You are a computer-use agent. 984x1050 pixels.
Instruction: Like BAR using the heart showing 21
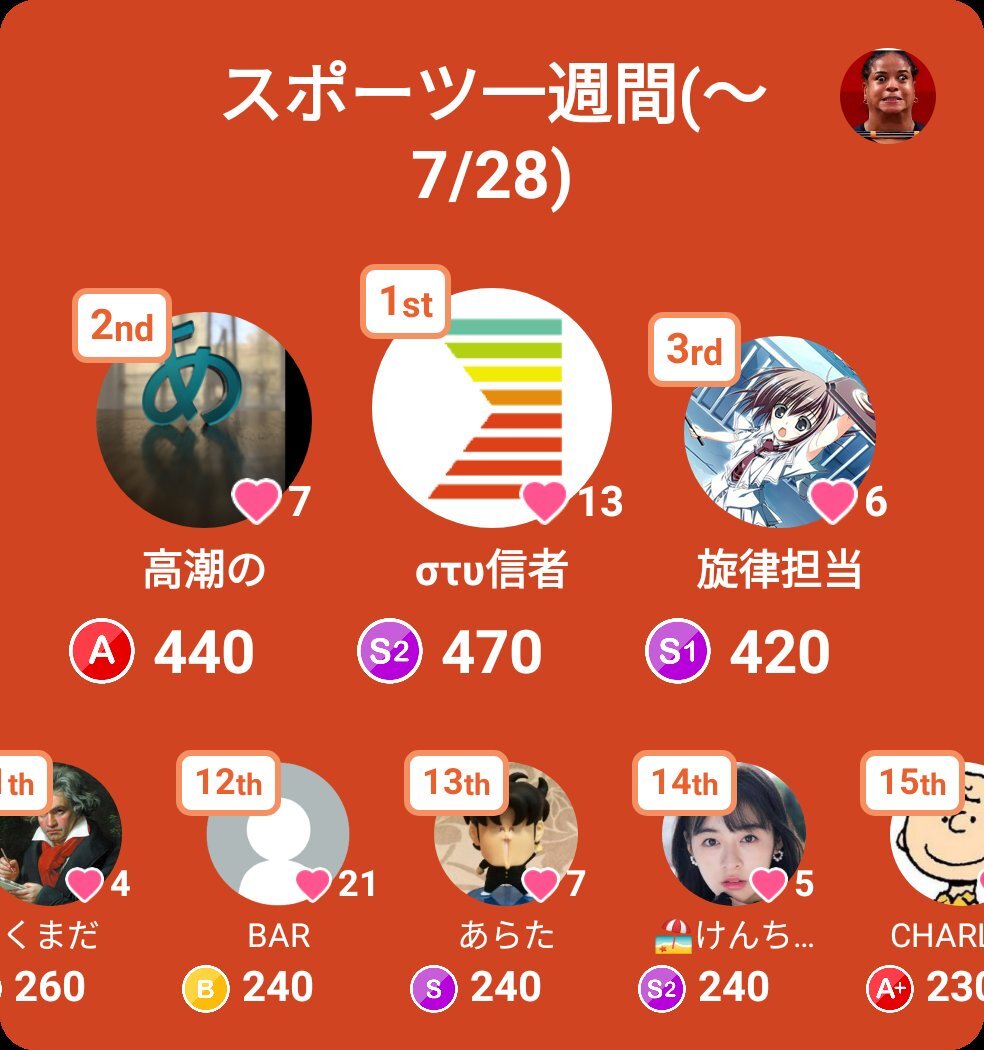[314, 884]
